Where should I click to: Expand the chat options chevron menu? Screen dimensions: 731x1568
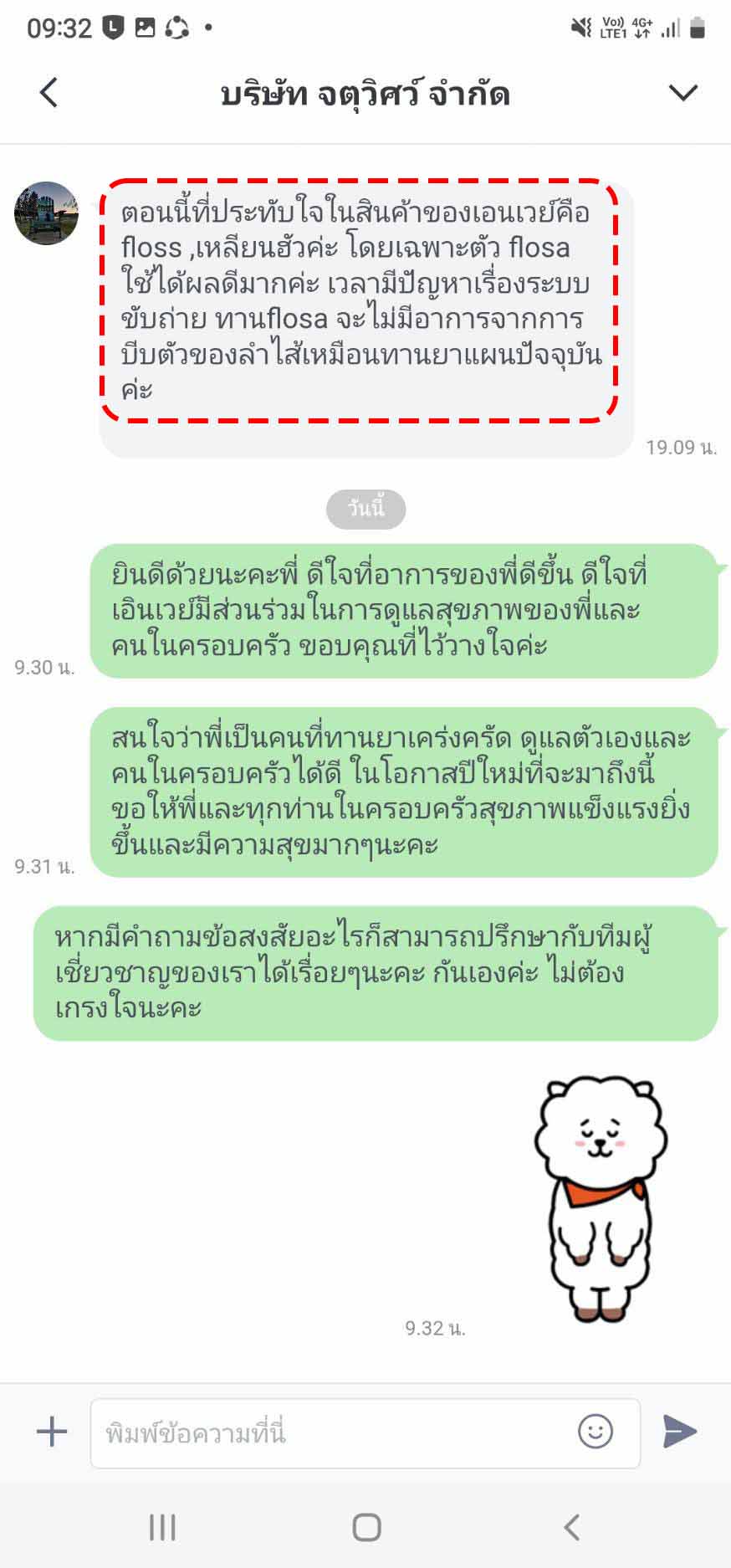(x=683, y=92)
